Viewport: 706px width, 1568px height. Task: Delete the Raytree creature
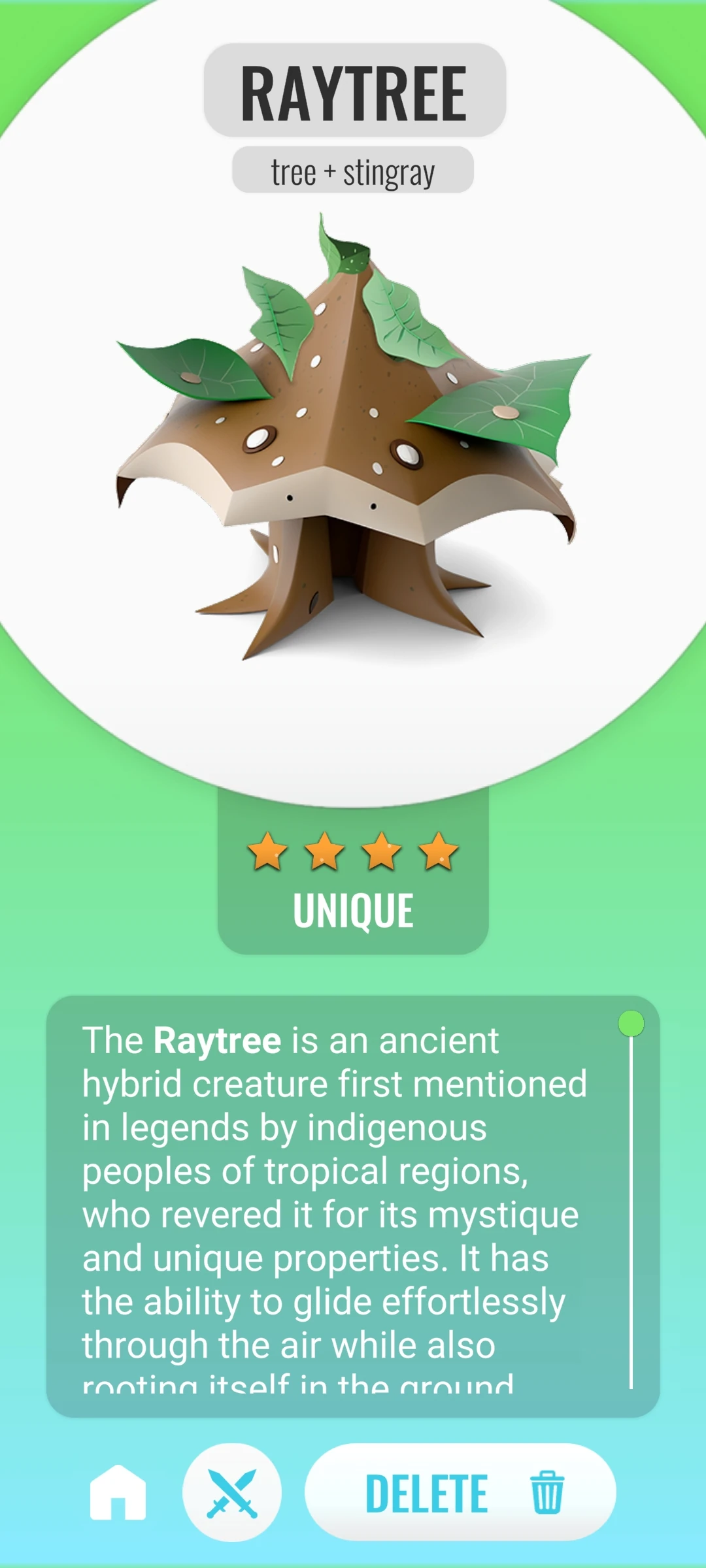460,1492
